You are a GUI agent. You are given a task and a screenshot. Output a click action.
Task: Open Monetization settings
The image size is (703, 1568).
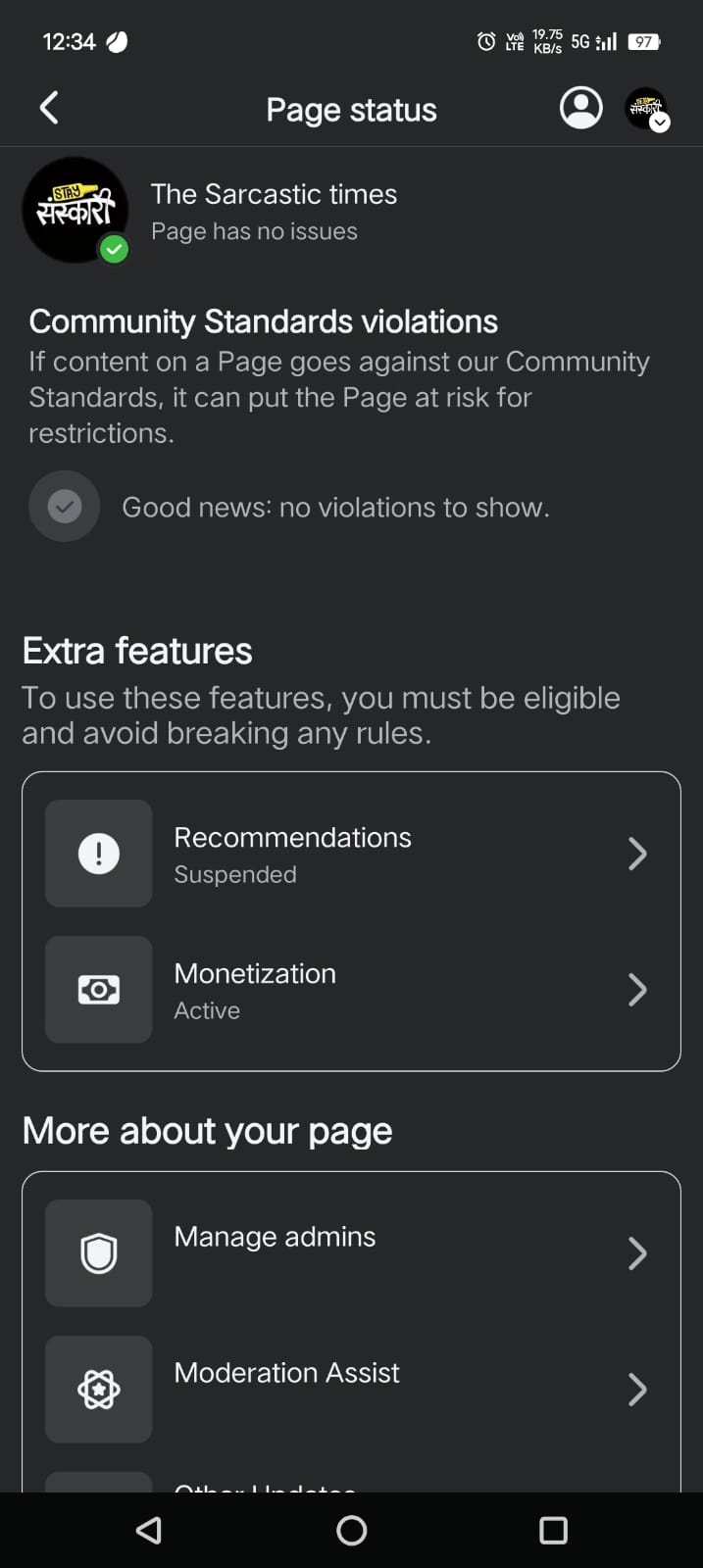(351, 990)
